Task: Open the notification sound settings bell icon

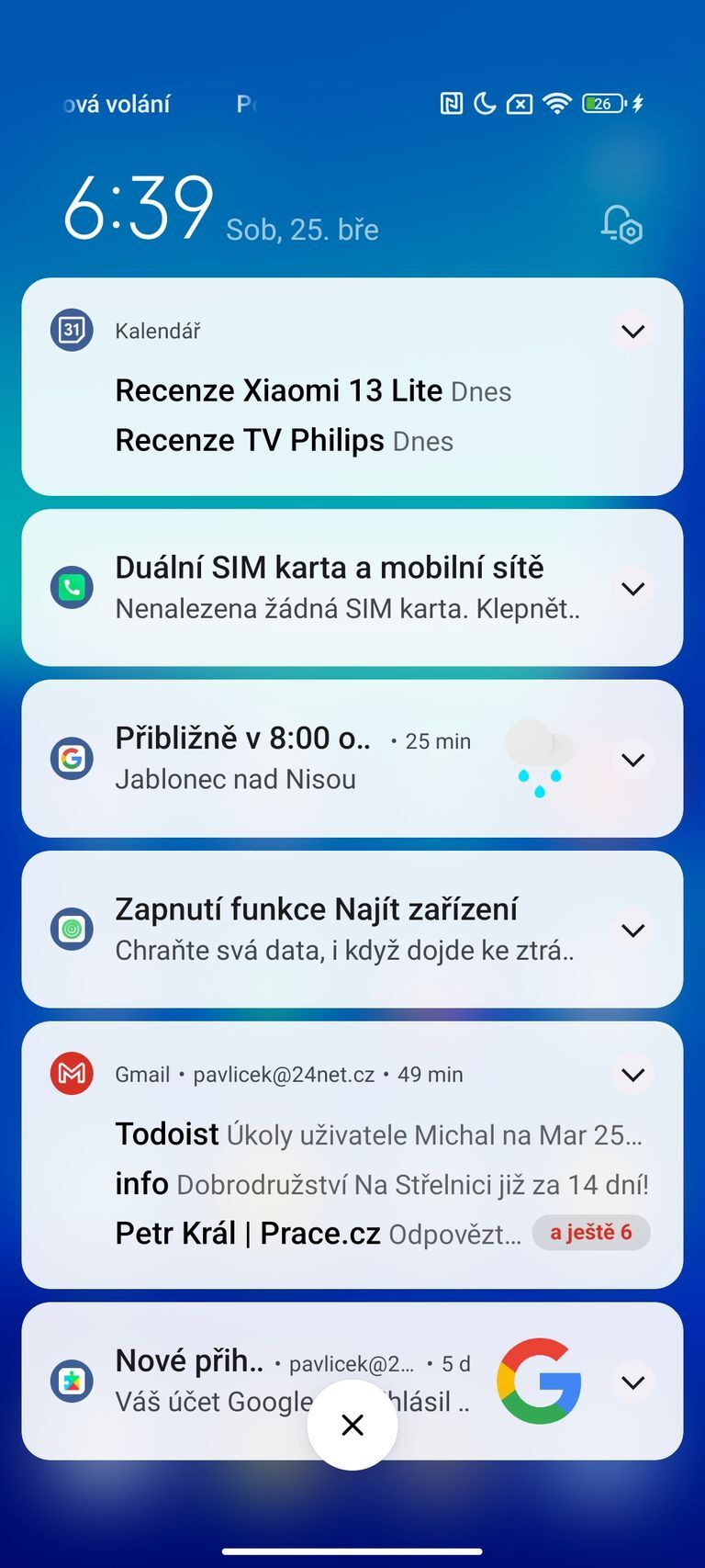Action: [621, 225]
